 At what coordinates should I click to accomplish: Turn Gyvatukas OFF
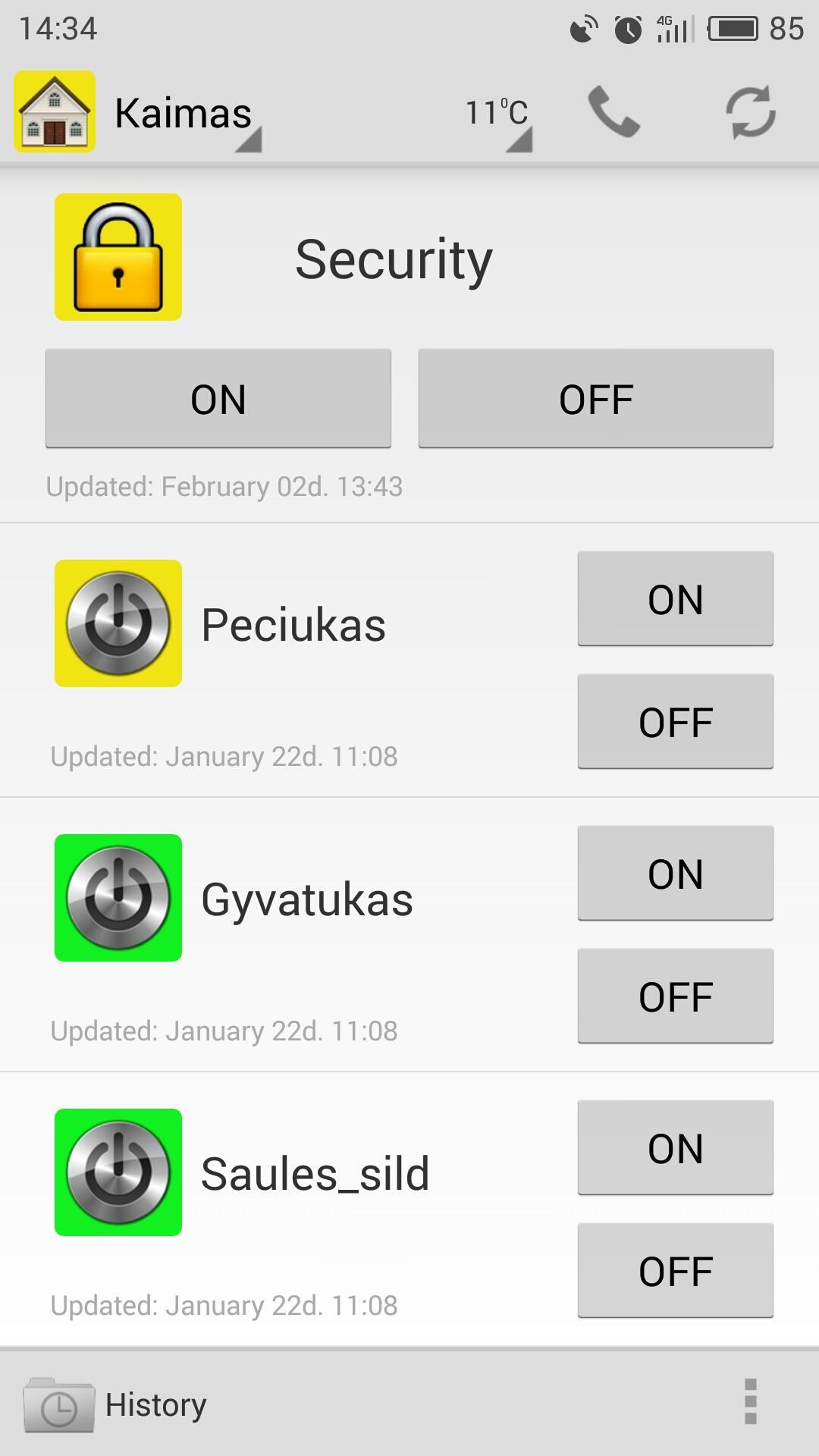675,996
